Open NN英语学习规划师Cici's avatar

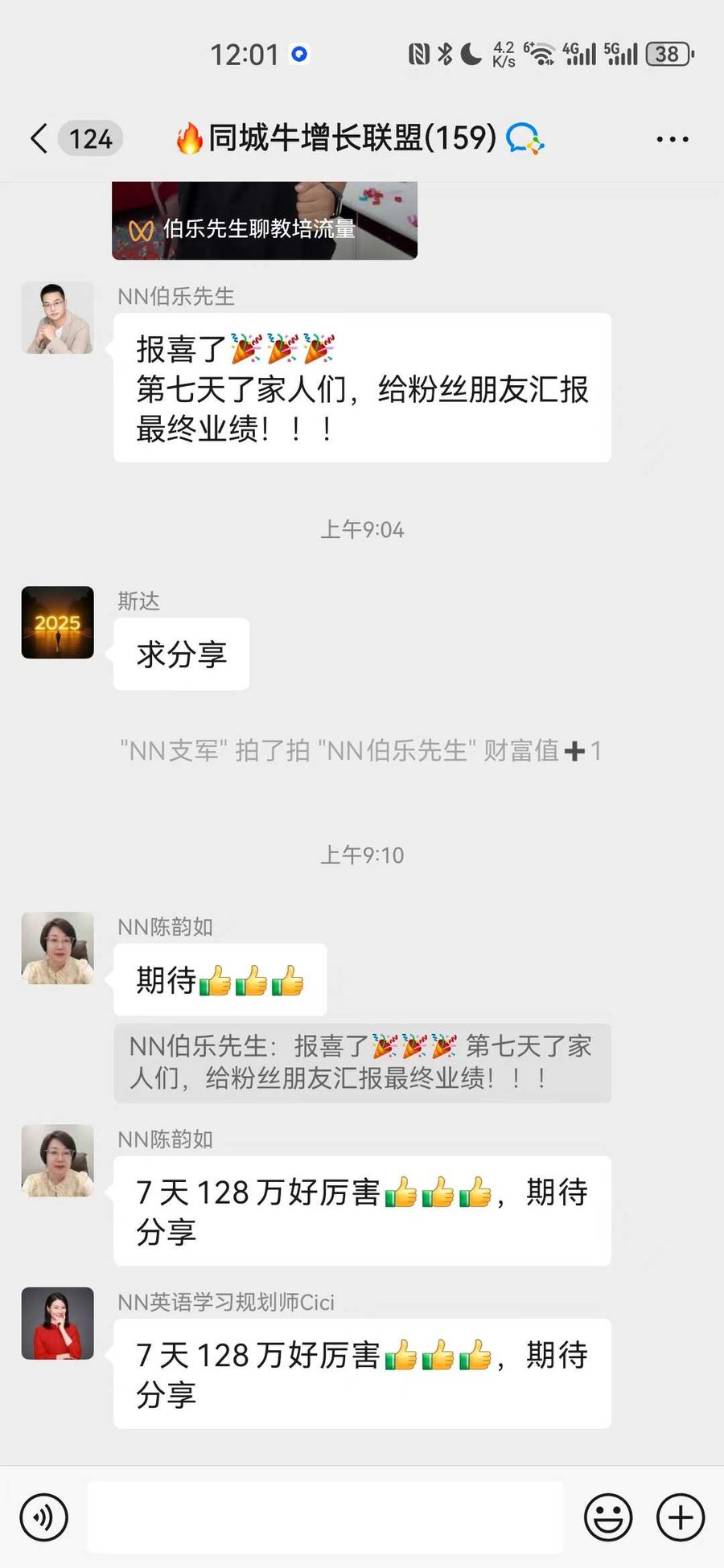tap(57, 1323)
